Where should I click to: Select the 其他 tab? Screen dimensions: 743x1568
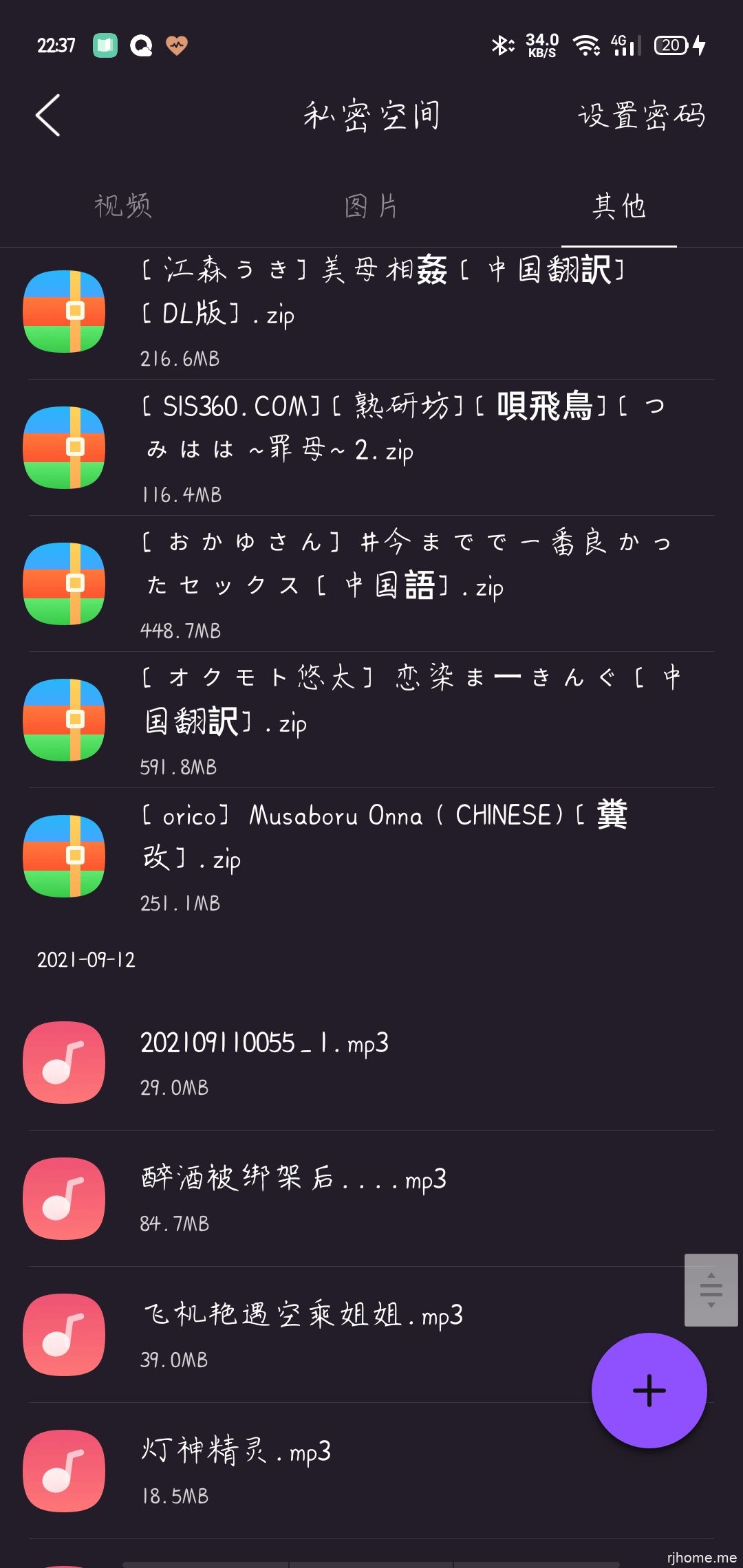[618, 206]
